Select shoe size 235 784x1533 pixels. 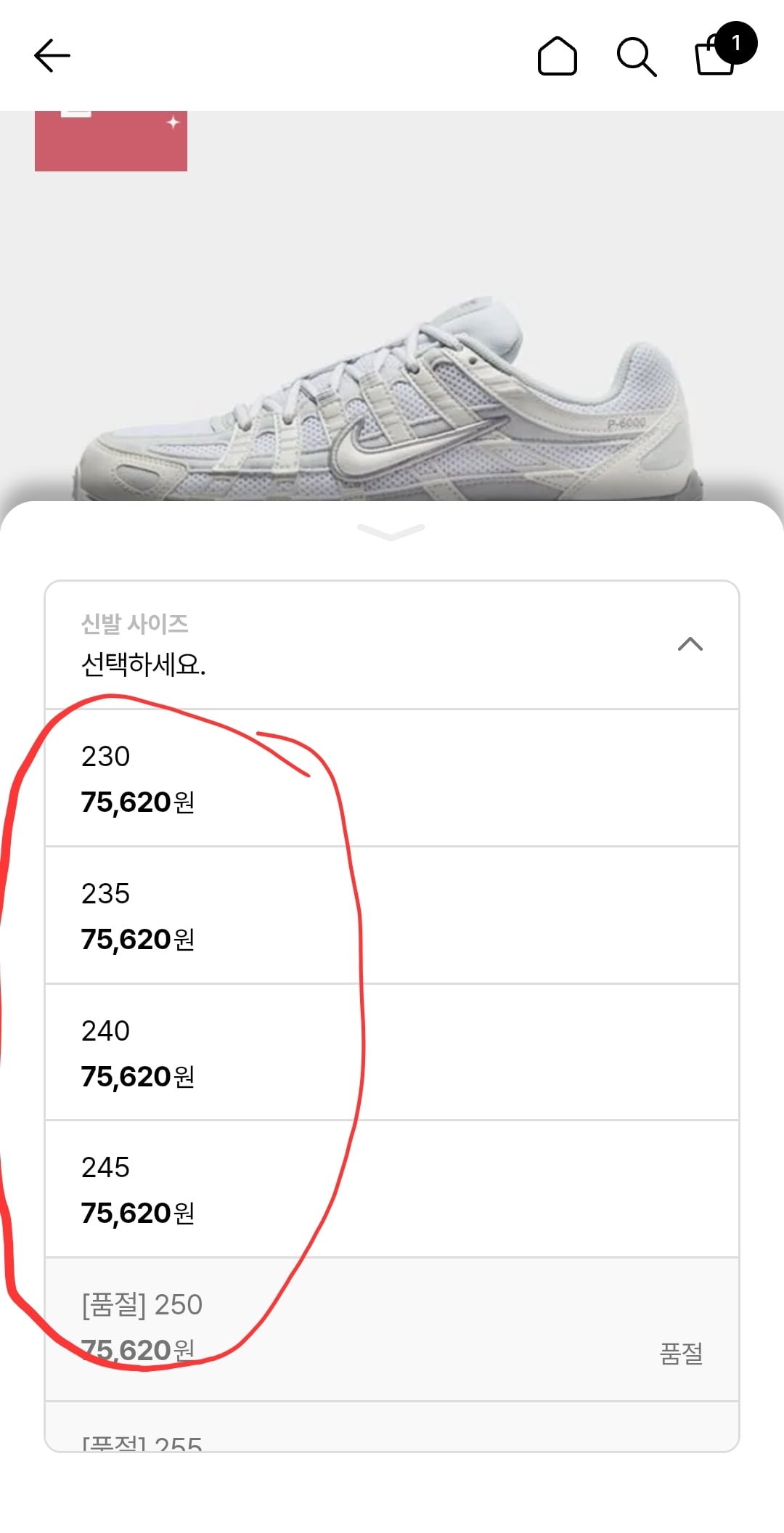[x=392, y=916]
